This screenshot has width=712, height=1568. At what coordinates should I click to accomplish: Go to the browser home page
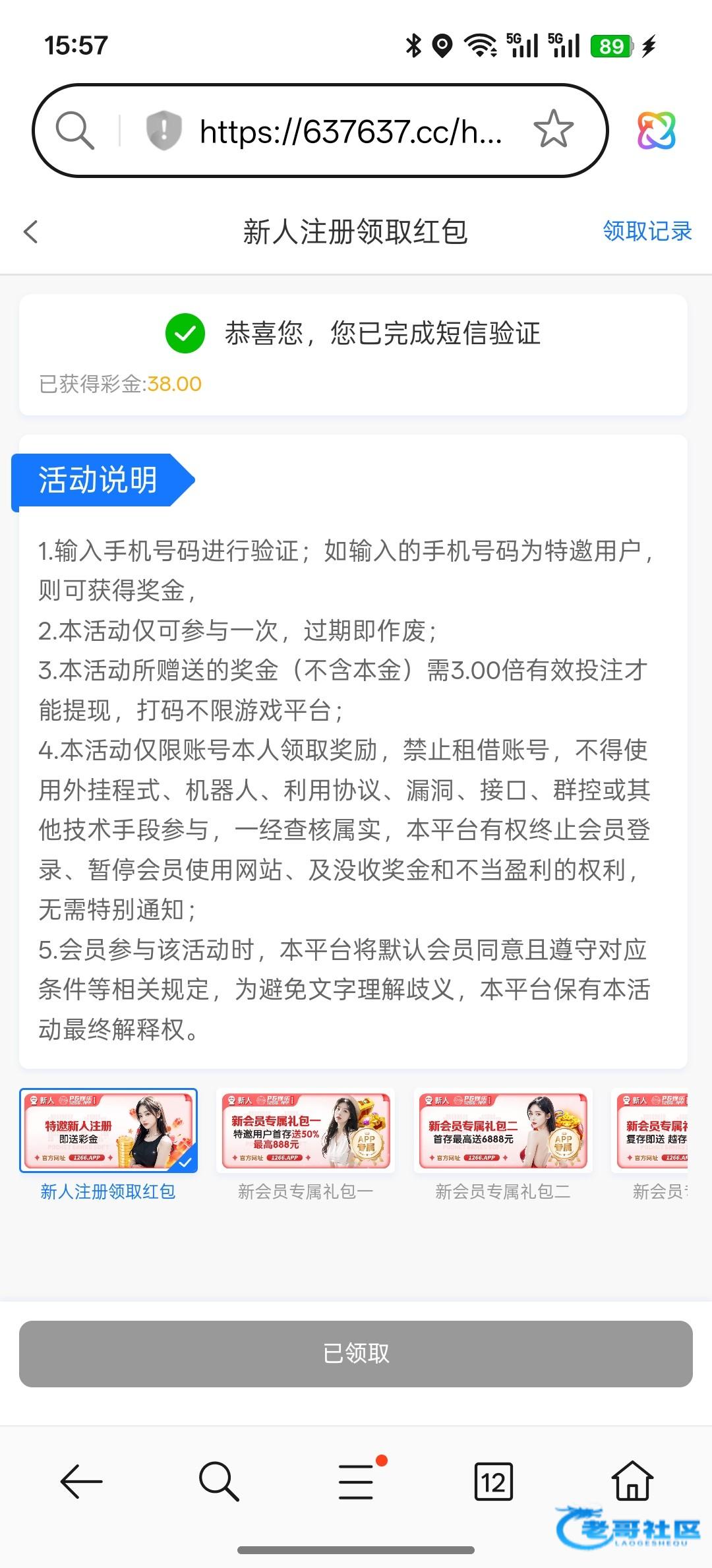tap(632, 1480)
